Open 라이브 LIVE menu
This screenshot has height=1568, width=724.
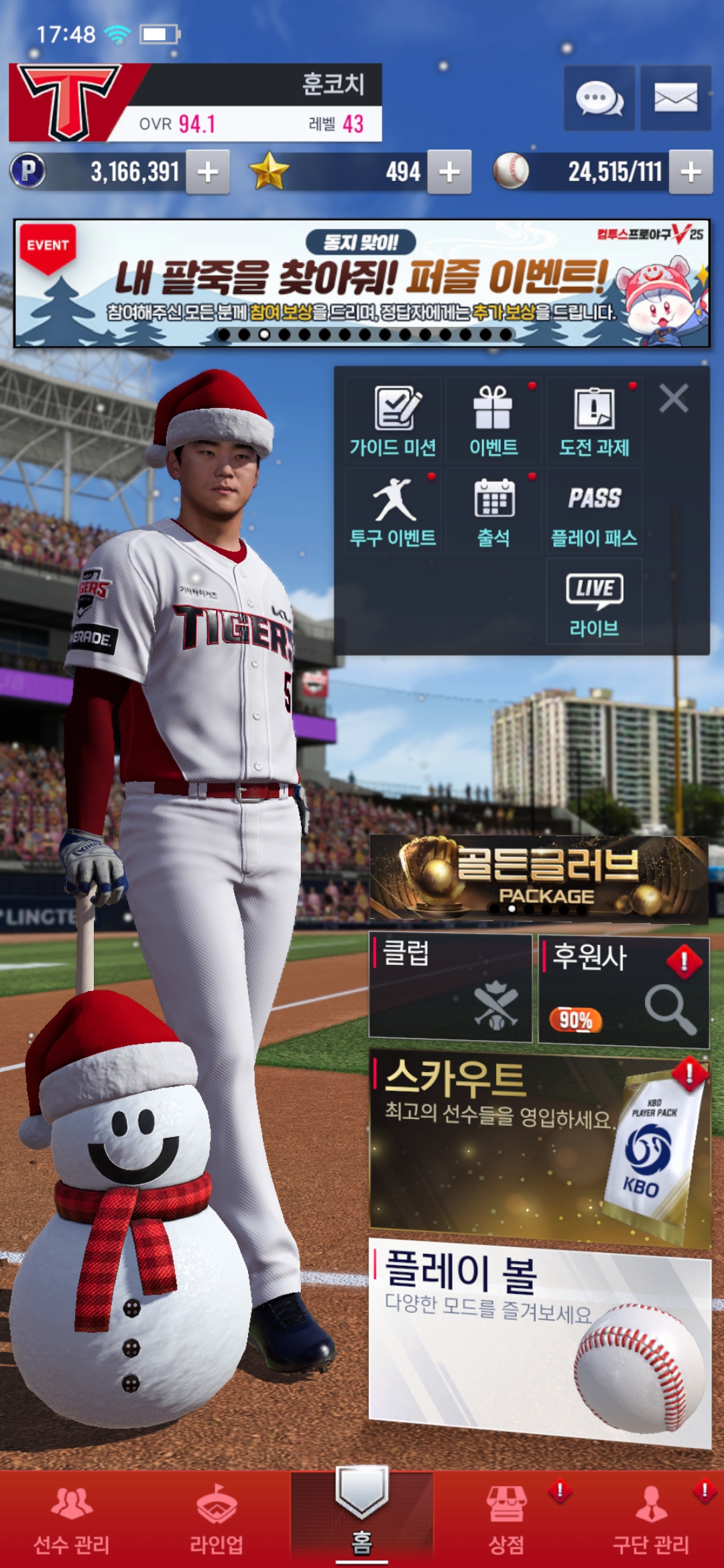[x=594, y=601]
